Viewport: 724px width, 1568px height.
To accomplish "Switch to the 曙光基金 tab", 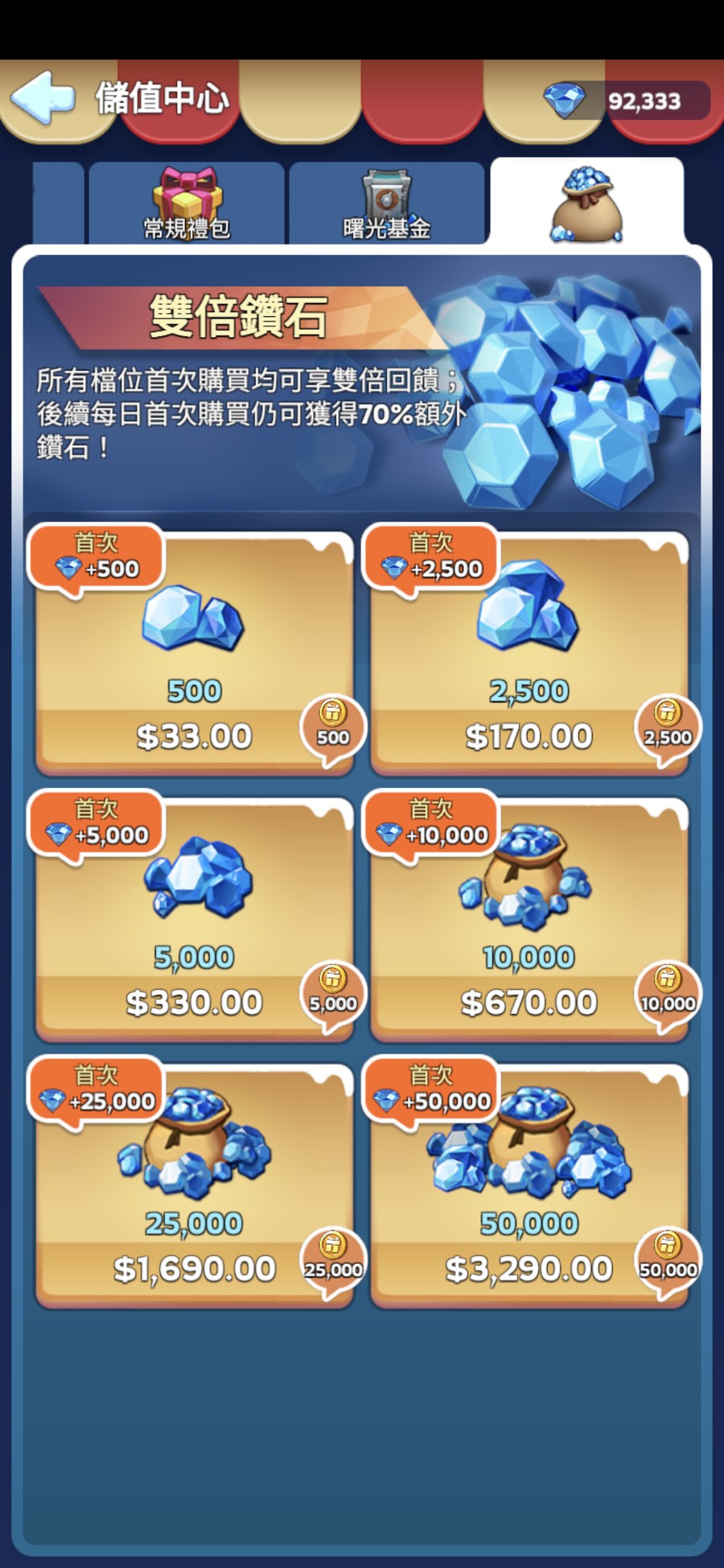I will (x=386, y=204).
